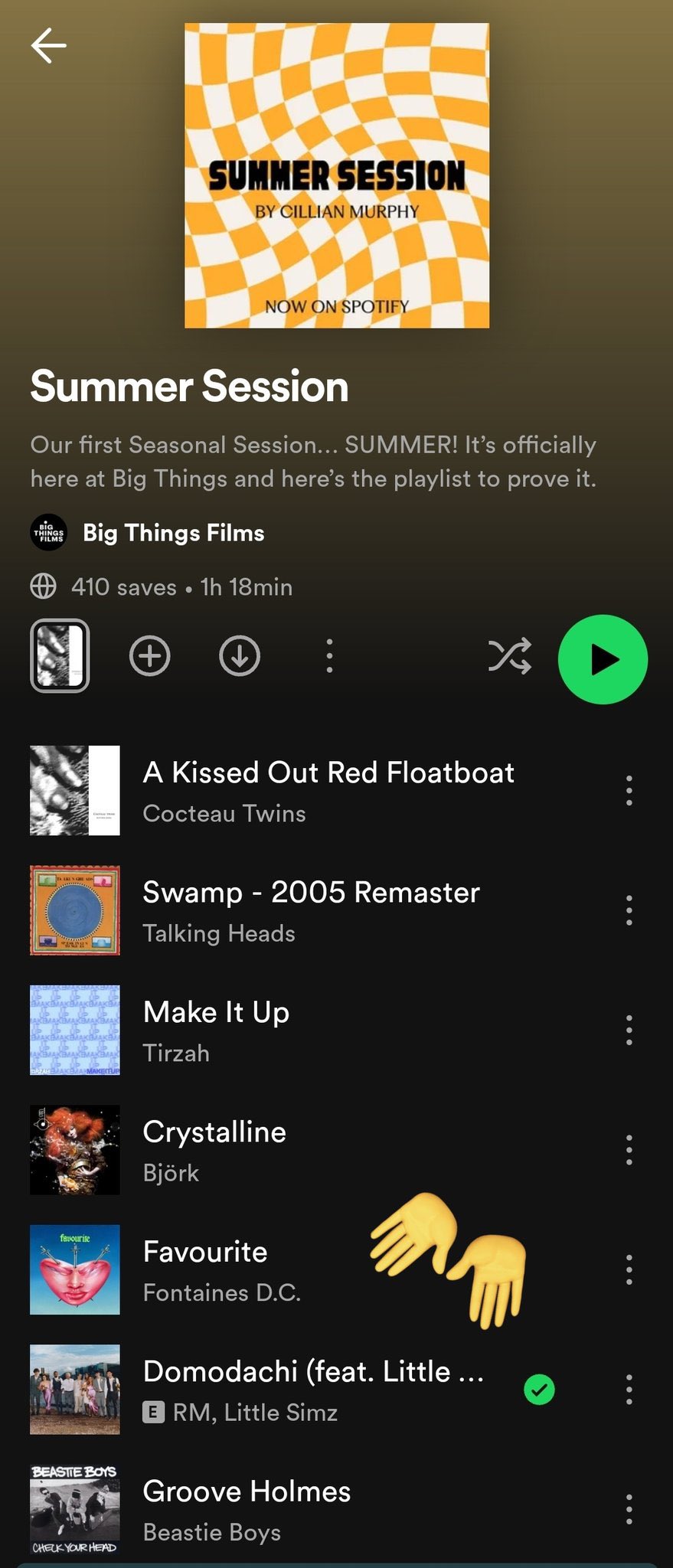Open the playlist preview thumbnail button
Viewport: 673px width, 1568px height.
[x=60, y=656]
